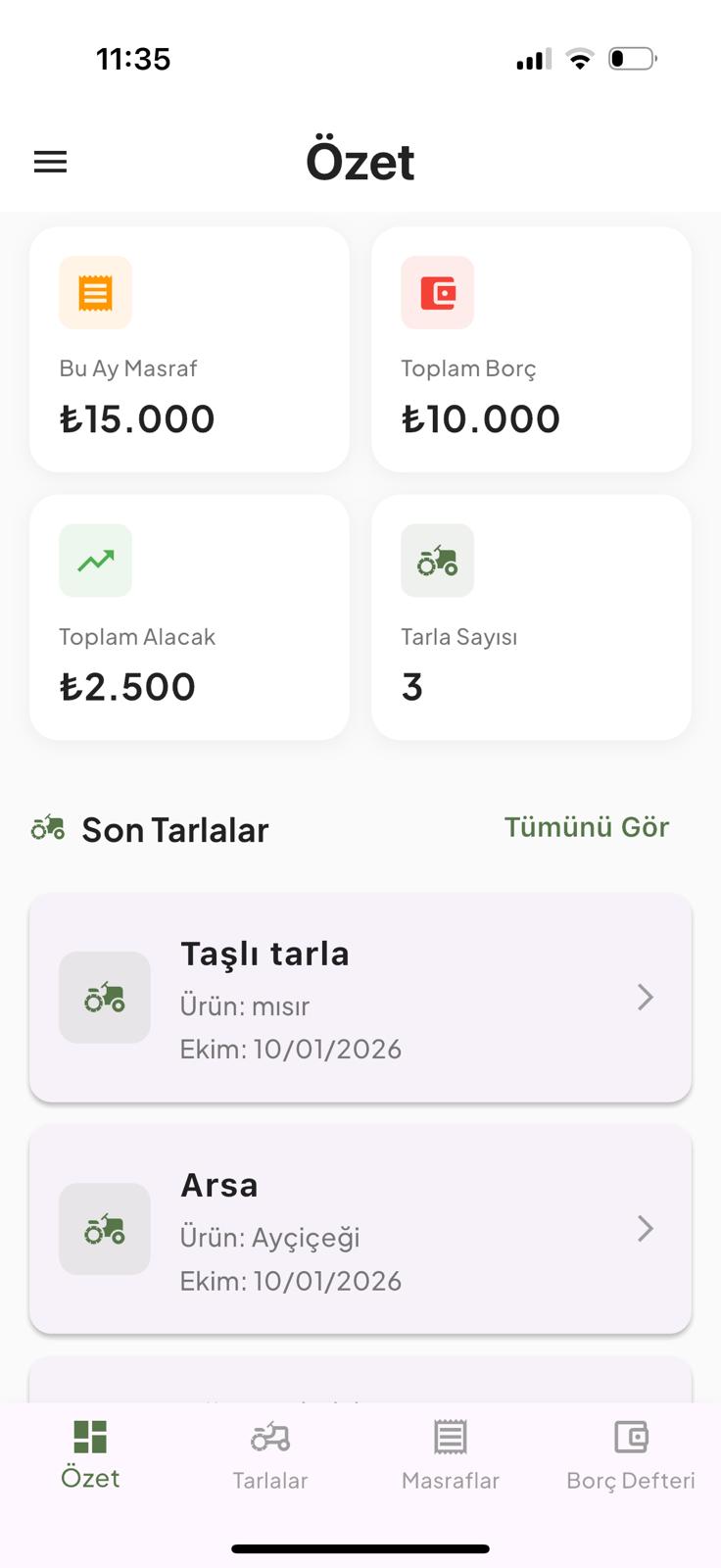Tap the battery indicator in the status bar
Image resolution: width=721 pixels, height=1568 pixels.
click(632, 58)
